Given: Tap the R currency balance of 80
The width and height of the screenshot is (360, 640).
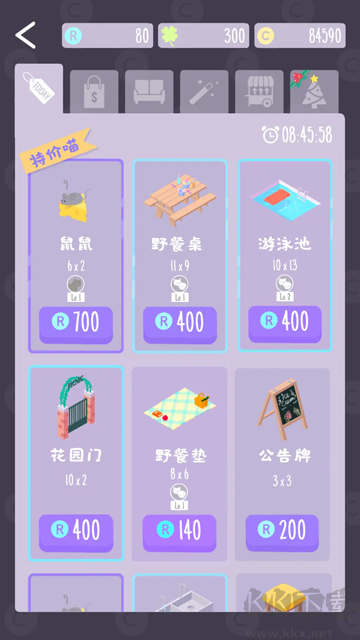Looking at the screenshot, I should (x=107, y=36).
